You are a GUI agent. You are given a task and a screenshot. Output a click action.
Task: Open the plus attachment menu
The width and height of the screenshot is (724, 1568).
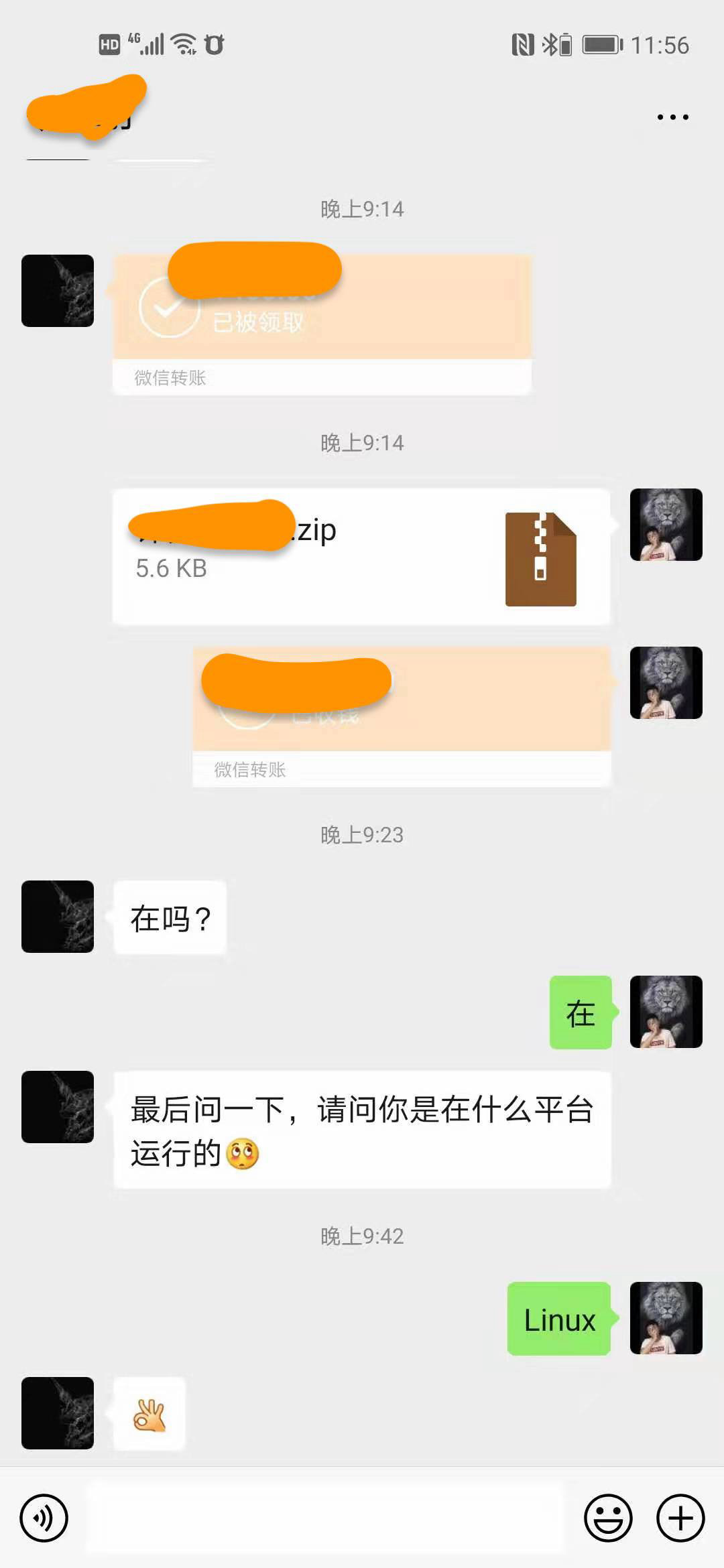(x=680, y=1518)
